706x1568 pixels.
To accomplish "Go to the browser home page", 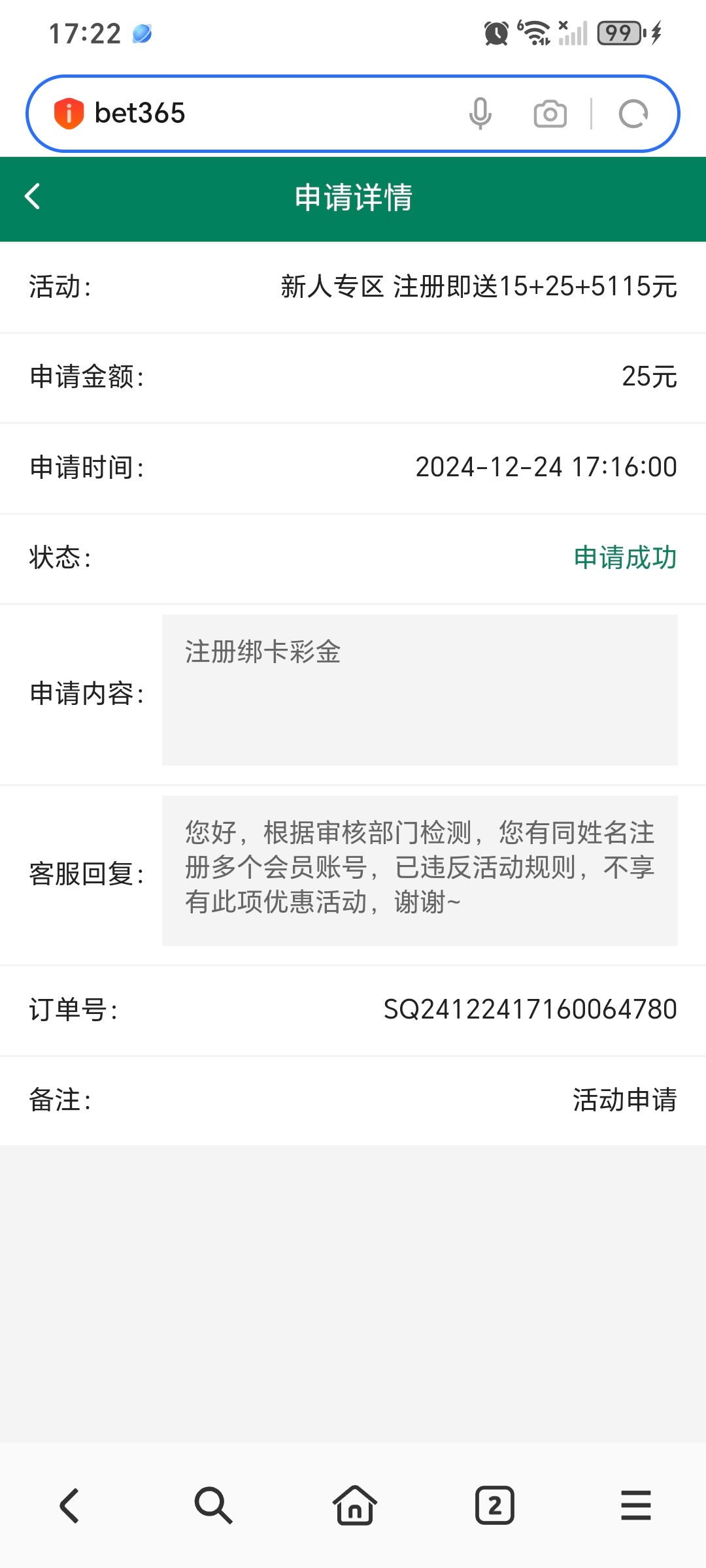I will click(x=354, y=1506).
